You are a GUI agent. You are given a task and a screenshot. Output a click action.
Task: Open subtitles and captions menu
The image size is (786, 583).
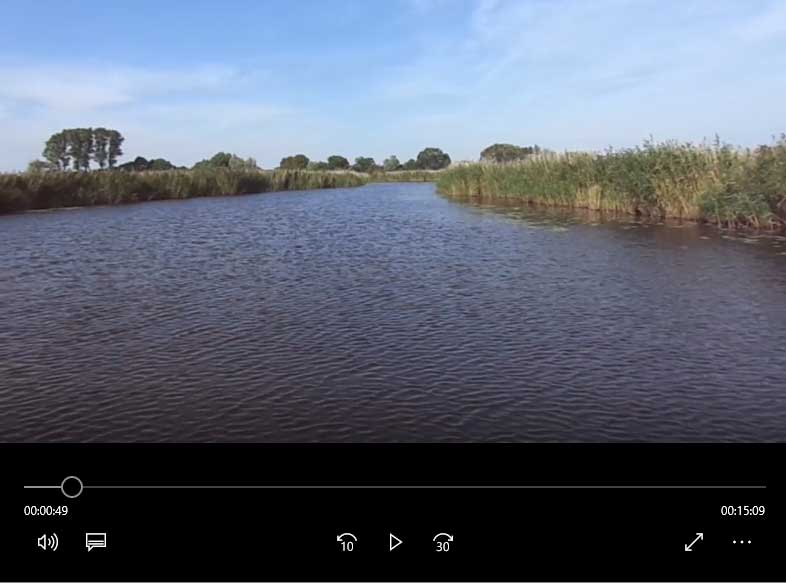[96, 542]
